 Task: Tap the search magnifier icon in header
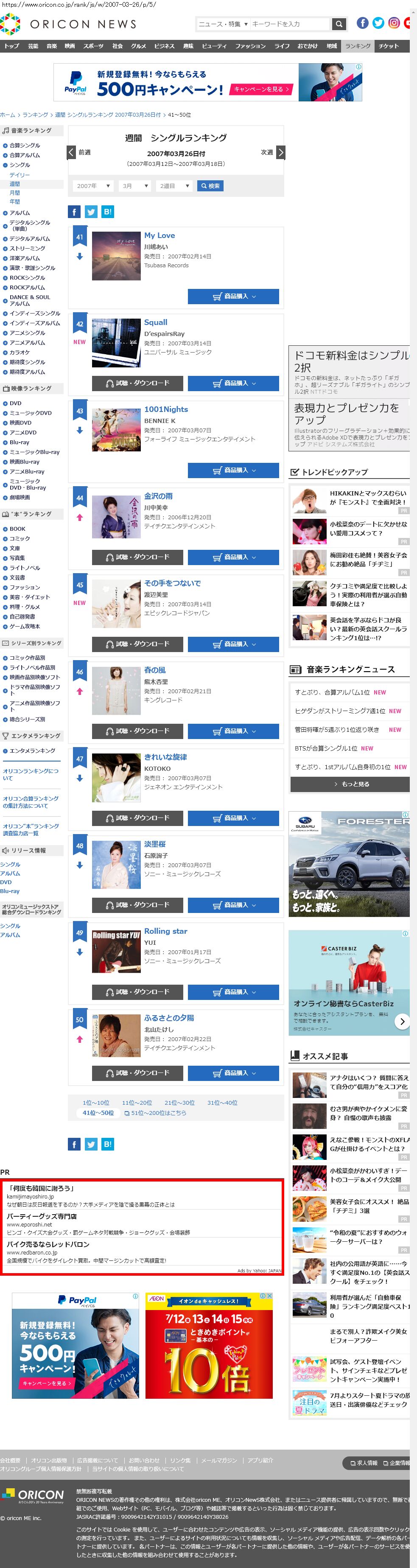click(339, 24)
